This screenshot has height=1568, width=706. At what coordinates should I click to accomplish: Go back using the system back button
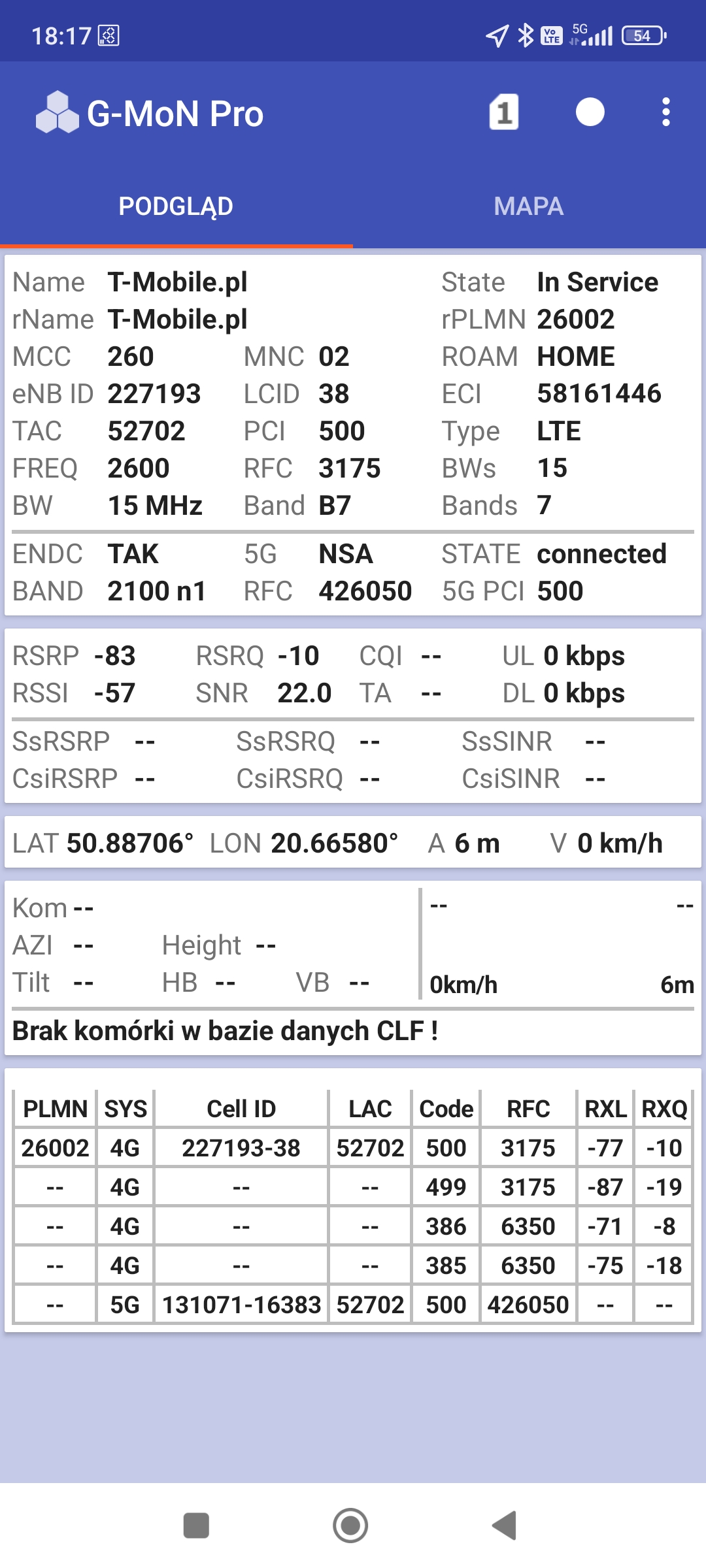pos(504,1526)
